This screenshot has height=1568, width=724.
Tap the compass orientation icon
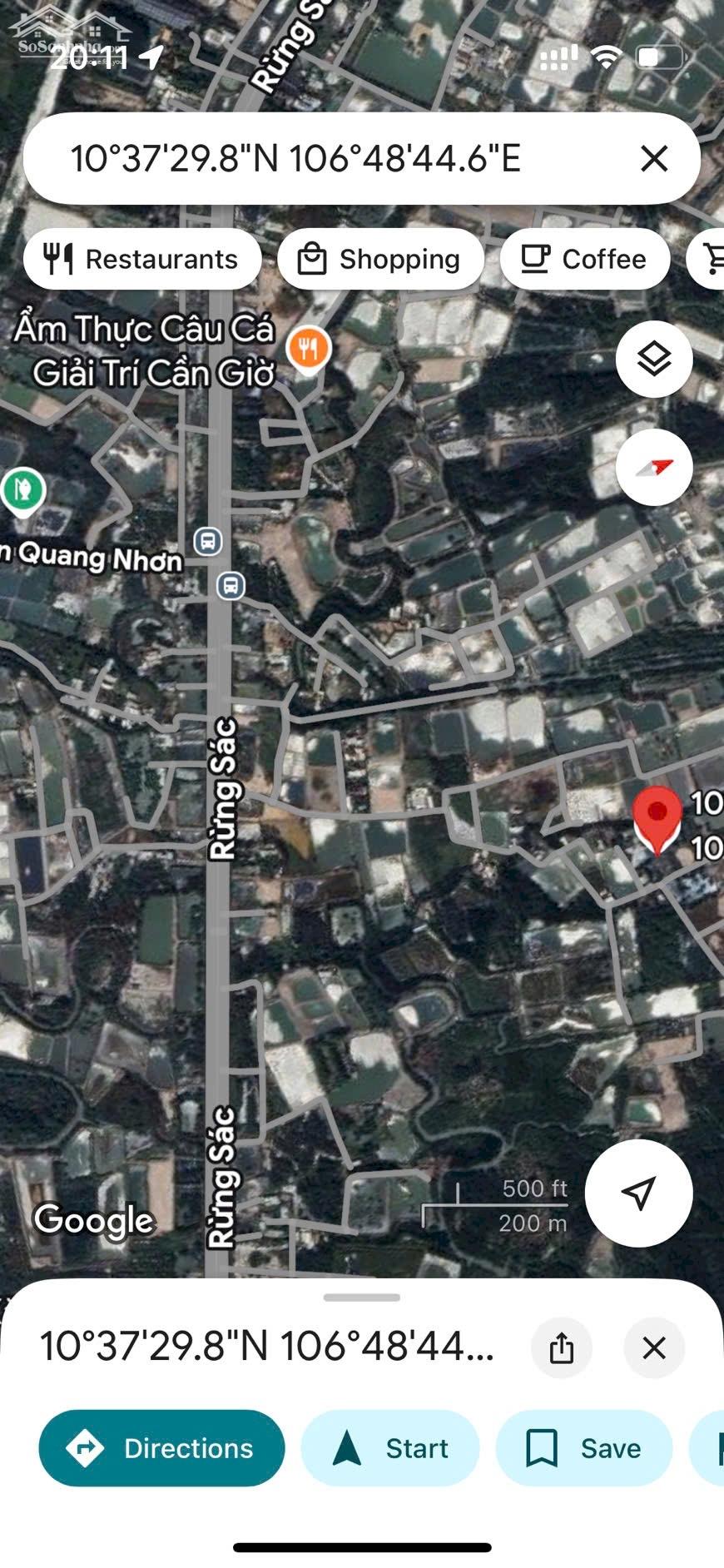click(654, 468)
